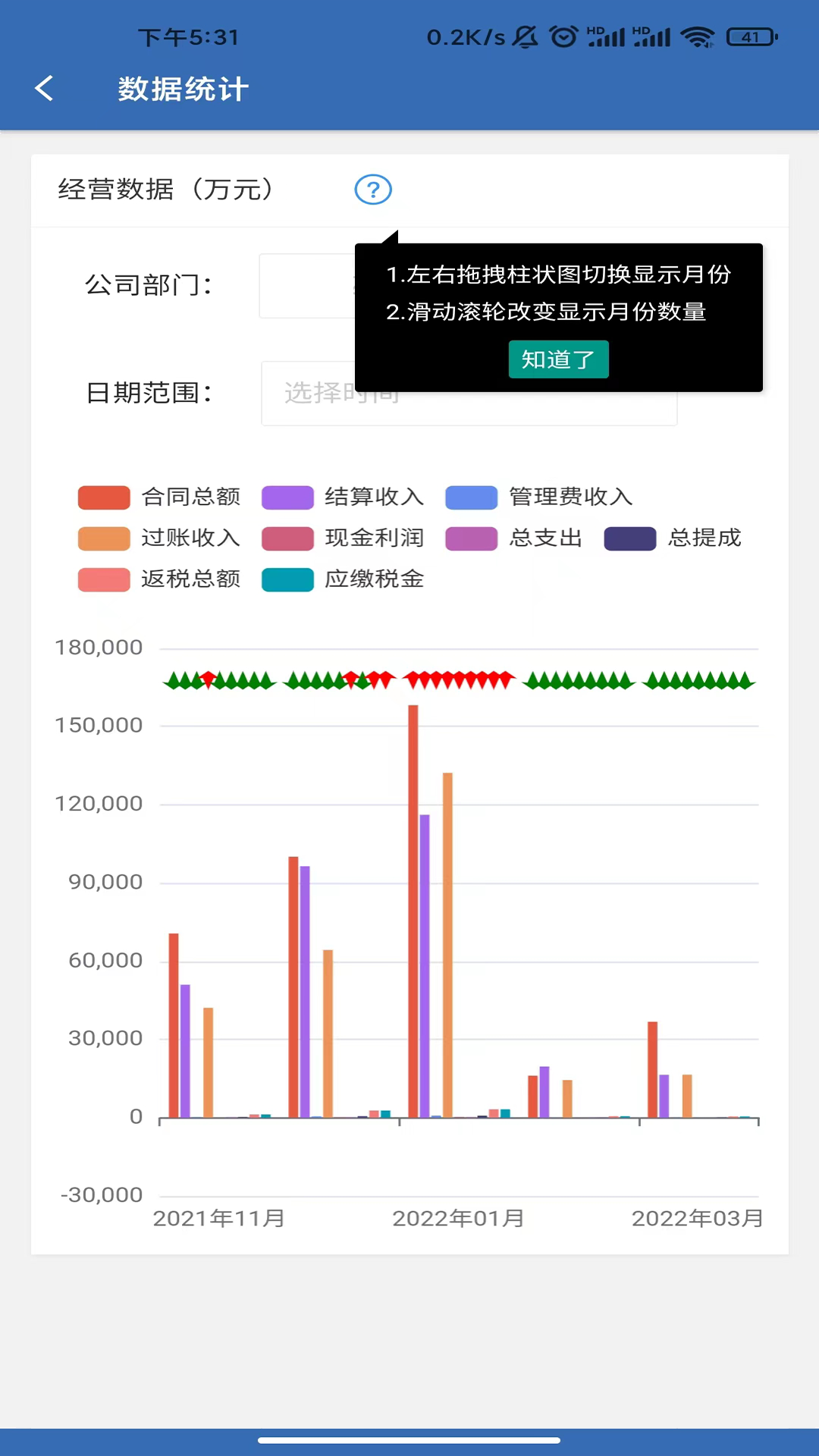Click the 管理费收入 blue color swatch

[x=472, y=496]
